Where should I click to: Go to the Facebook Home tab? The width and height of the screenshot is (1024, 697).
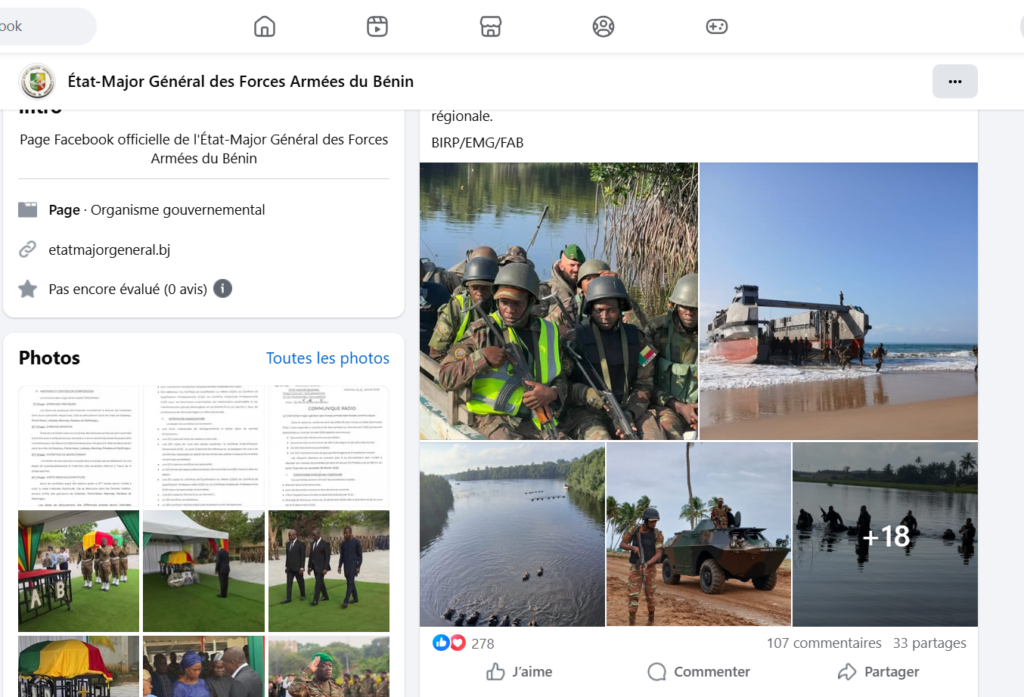[265, 27]
